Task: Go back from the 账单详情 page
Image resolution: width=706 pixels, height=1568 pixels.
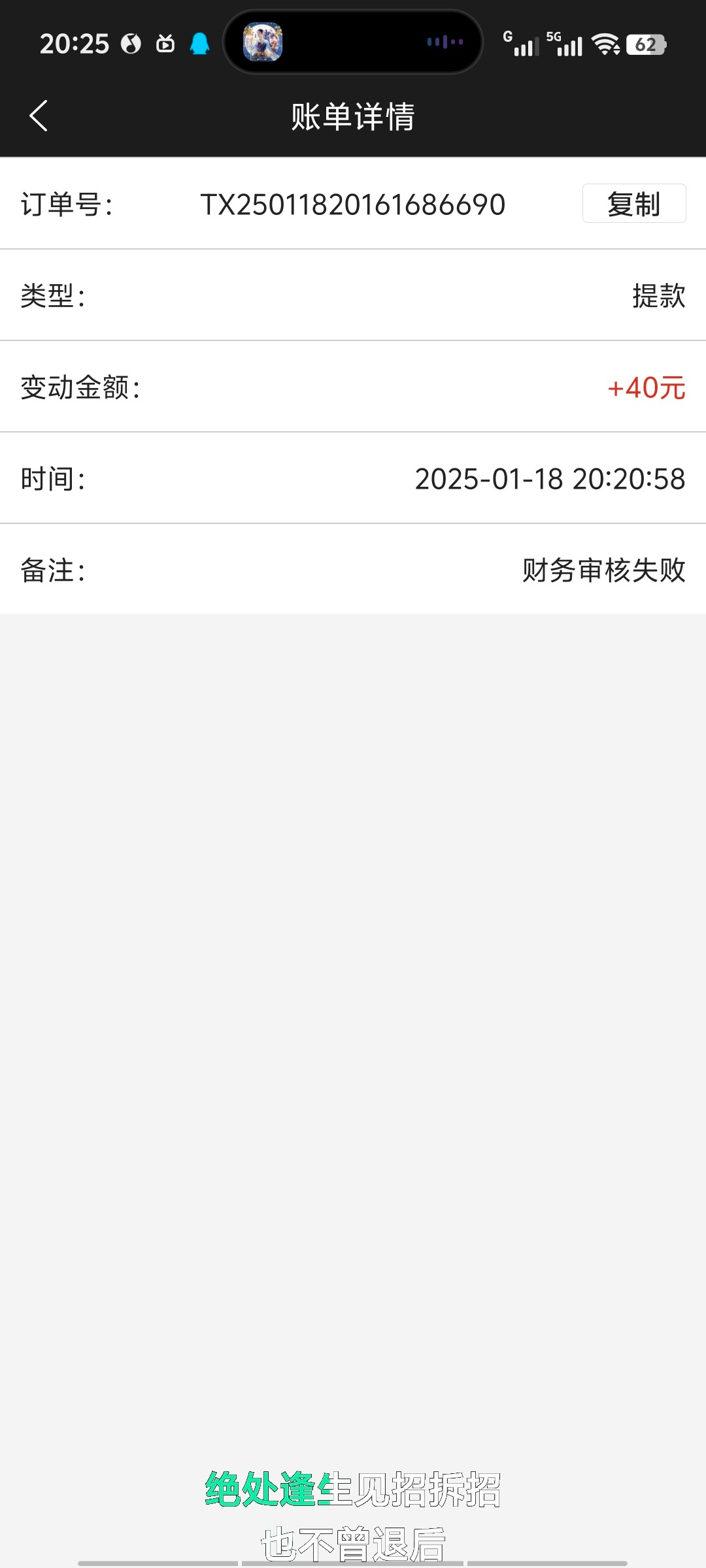Action: 39,116
